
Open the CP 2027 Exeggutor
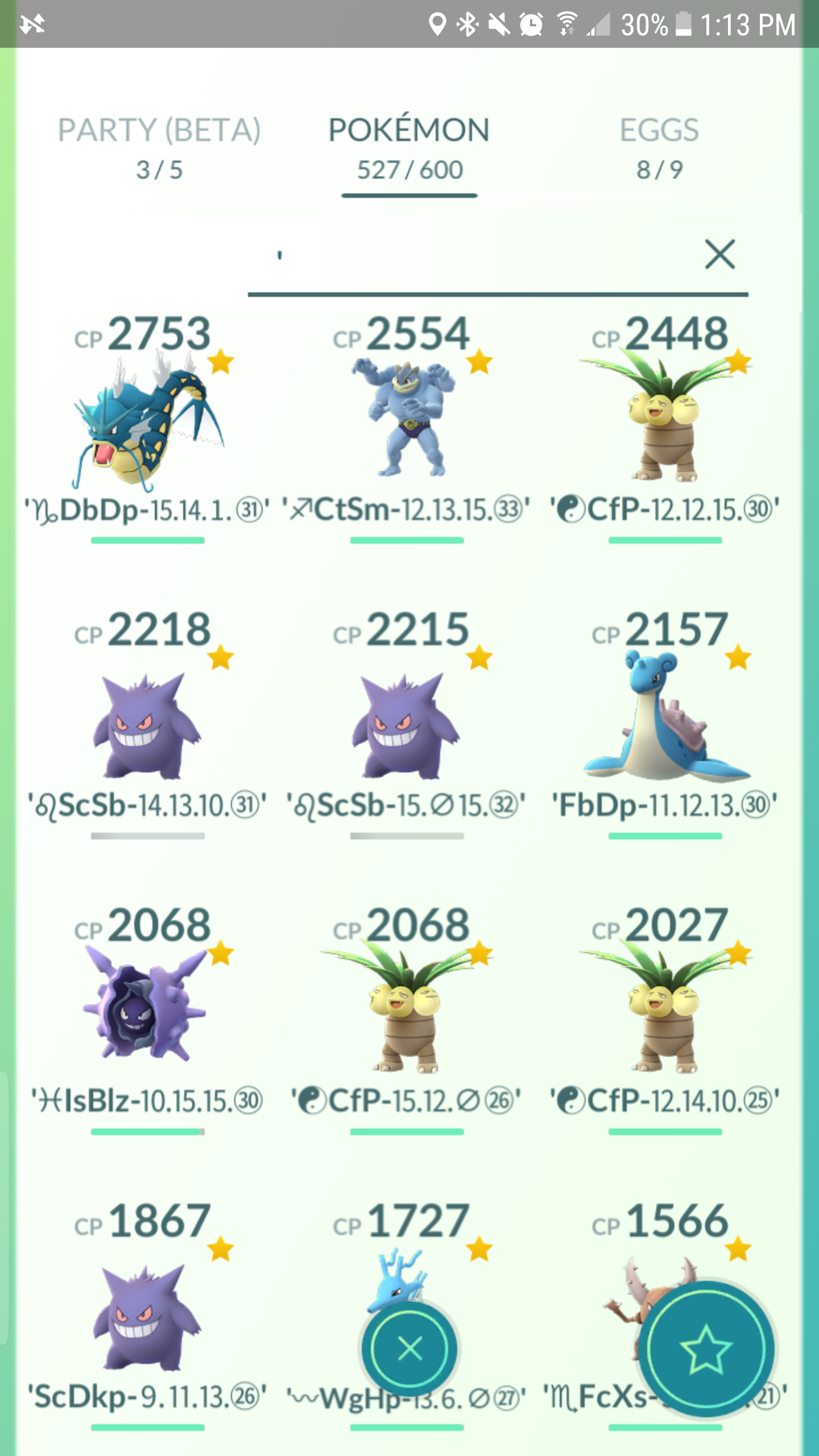pyautogui.click(x=664, y=1018)
